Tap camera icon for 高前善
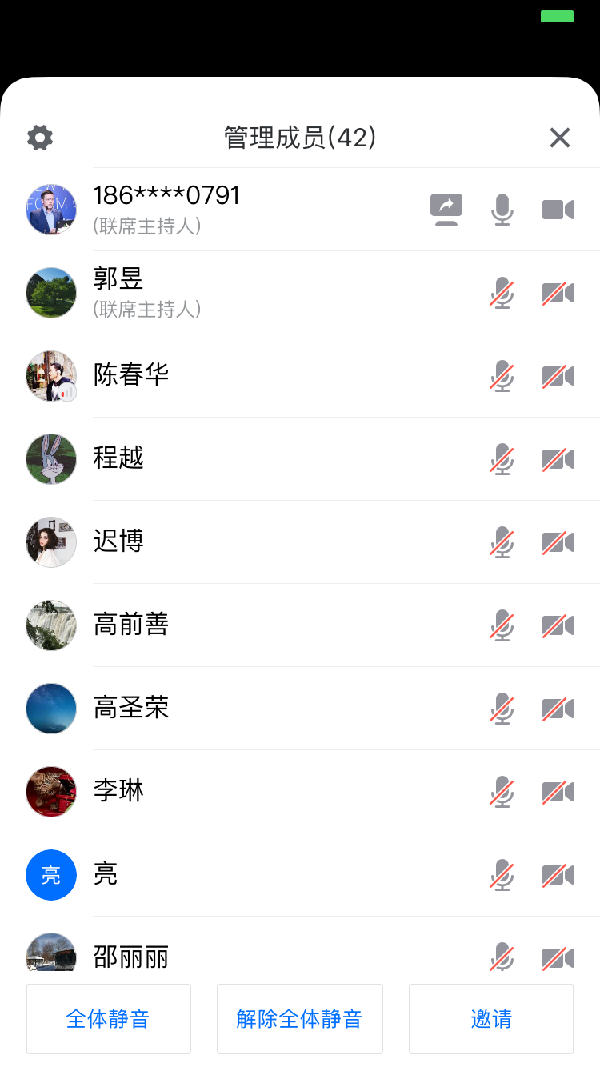This screenshot has height=1067, width=600. [558, 625]
